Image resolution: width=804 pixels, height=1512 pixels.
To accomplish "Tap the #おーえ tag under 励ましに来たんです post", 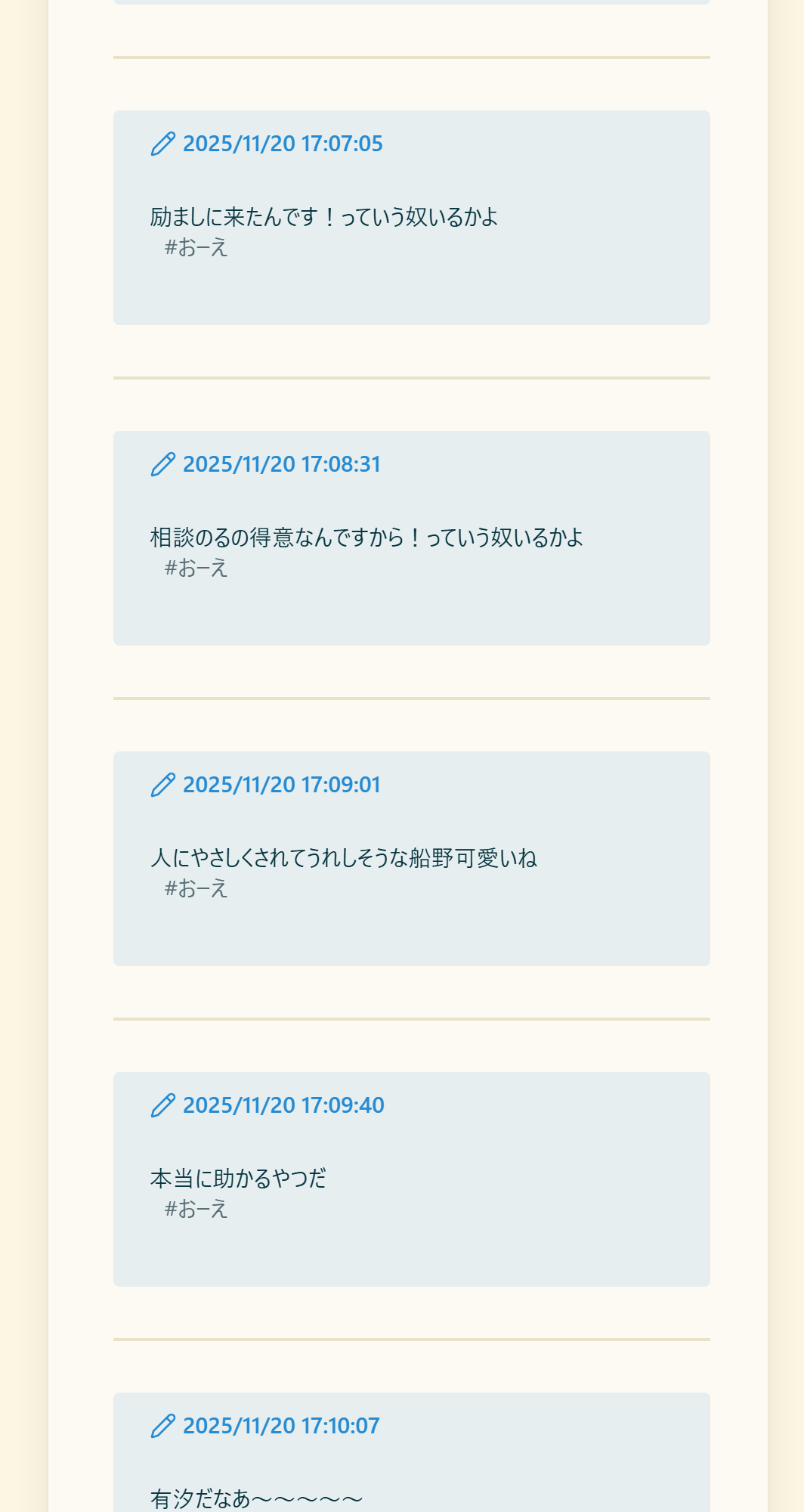I will tap(196, 248).
